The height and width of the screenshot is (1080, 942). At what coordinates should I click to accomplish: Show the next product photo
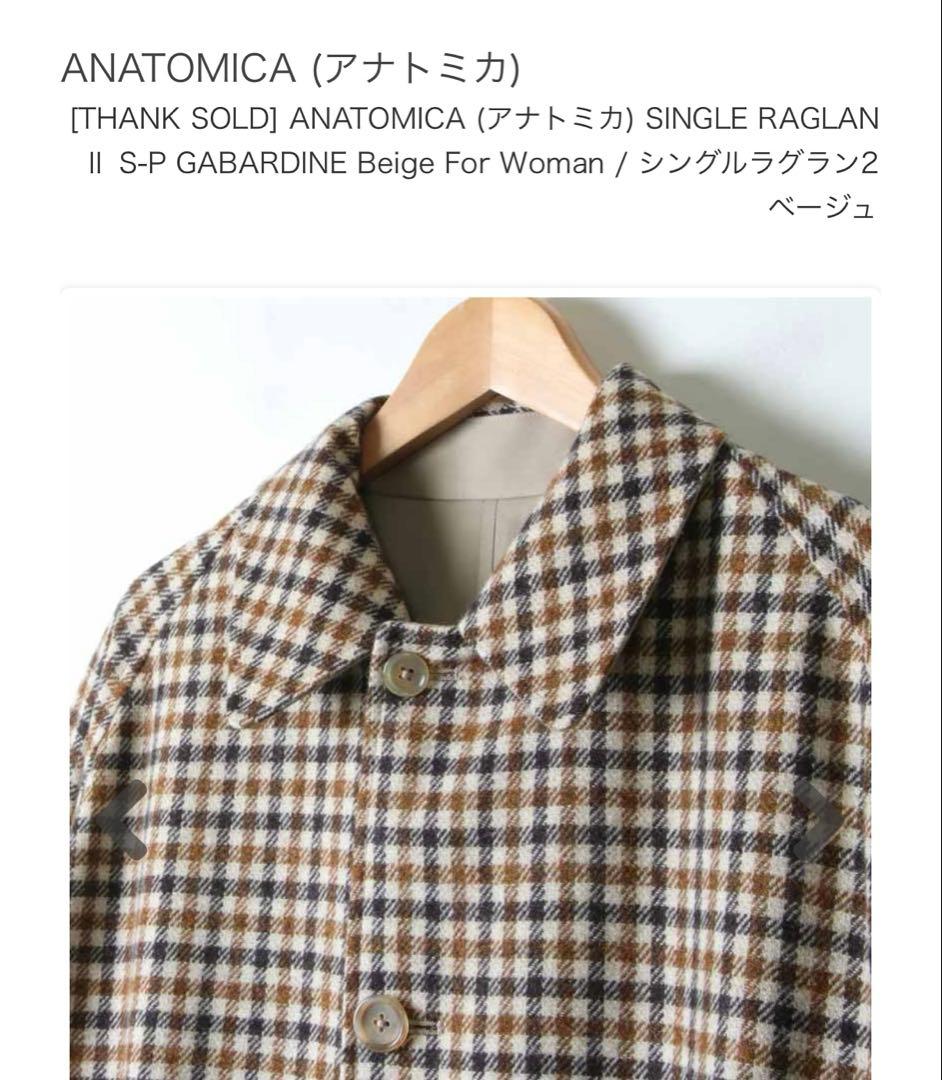pyautogui.click(x=818, y=819)
